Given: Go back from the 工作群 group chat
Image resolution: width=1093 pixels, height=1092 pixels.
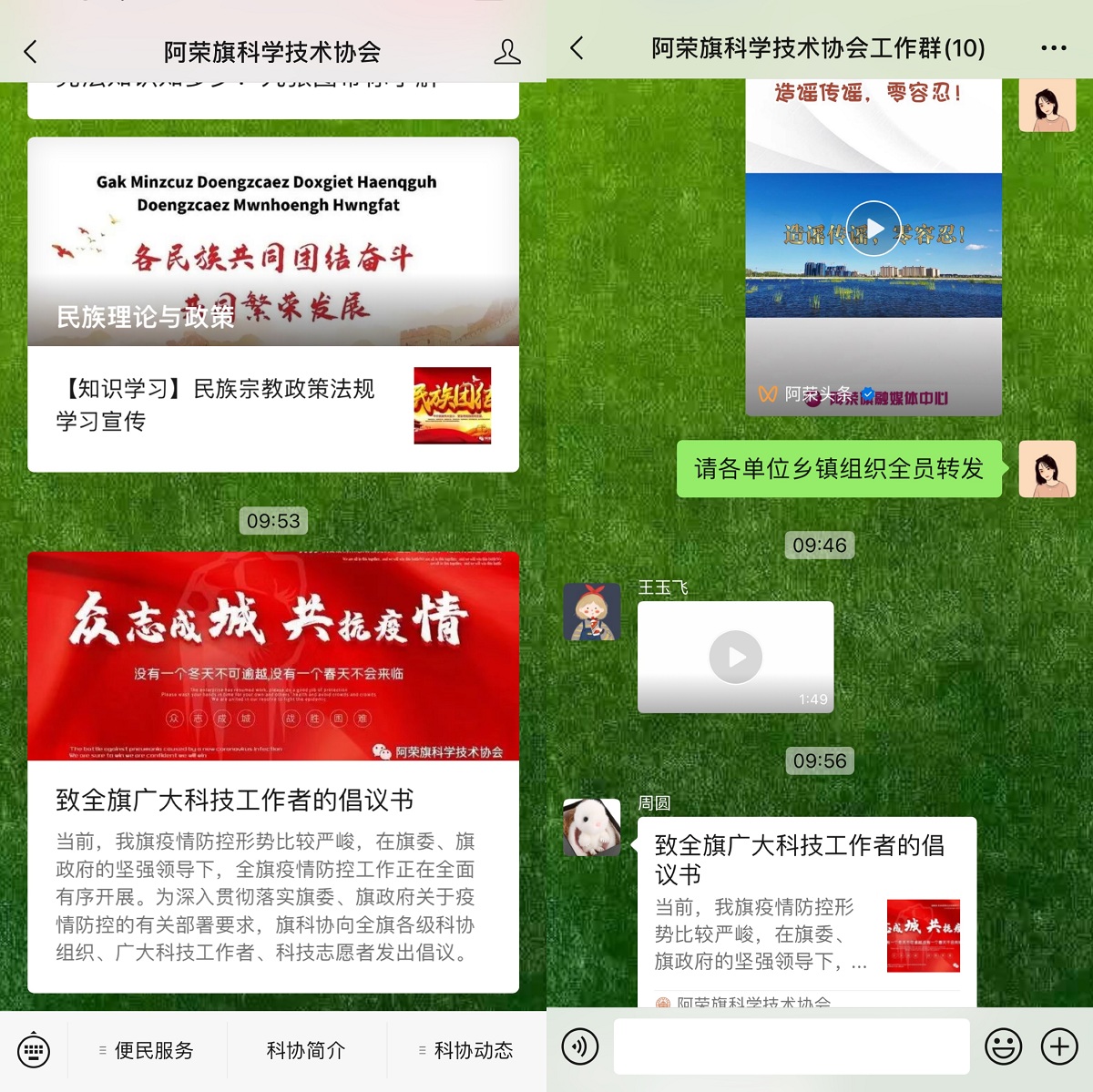Looking at the screenshot, I should [x=577, y=48].
